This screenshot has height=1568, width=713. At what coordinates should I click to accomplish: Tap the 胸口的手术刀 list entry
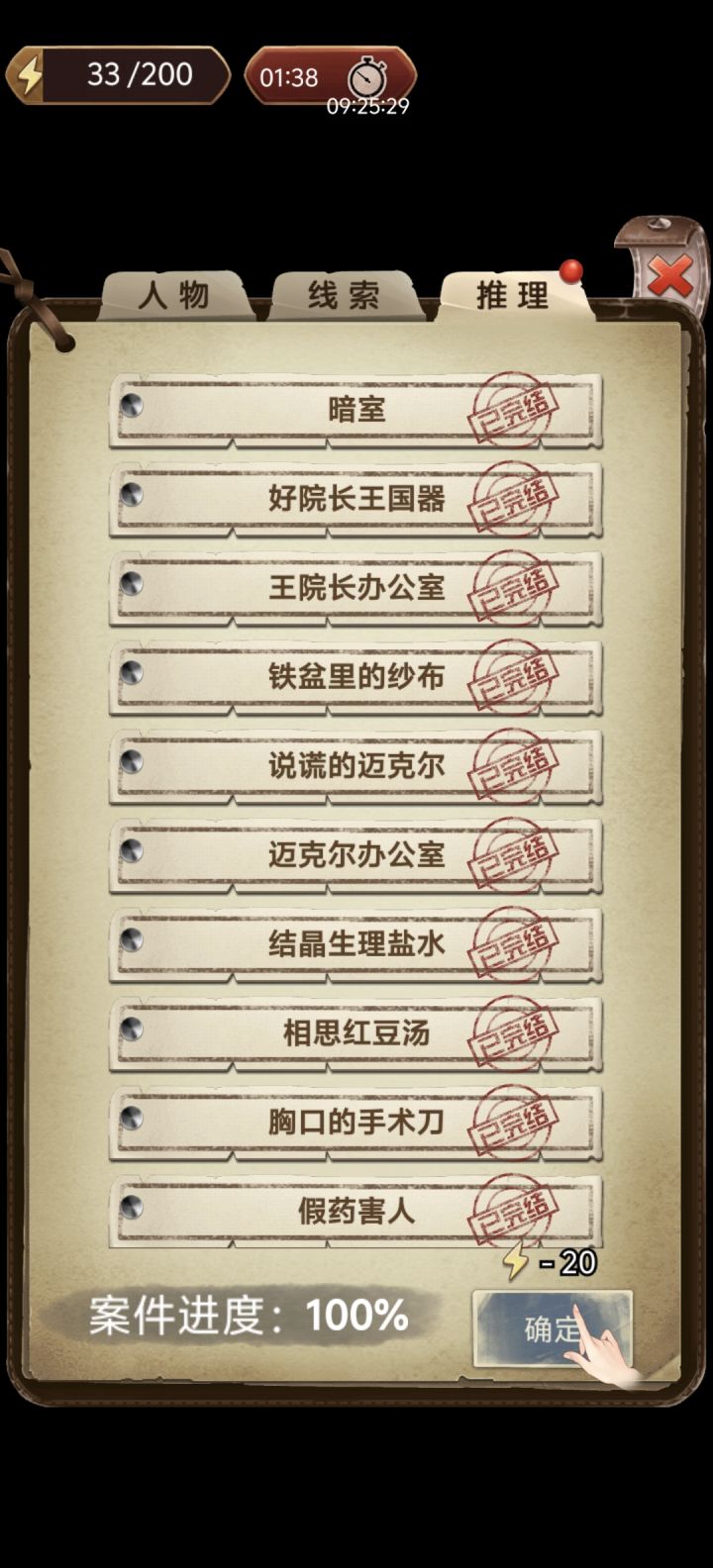coord(356,1123)
